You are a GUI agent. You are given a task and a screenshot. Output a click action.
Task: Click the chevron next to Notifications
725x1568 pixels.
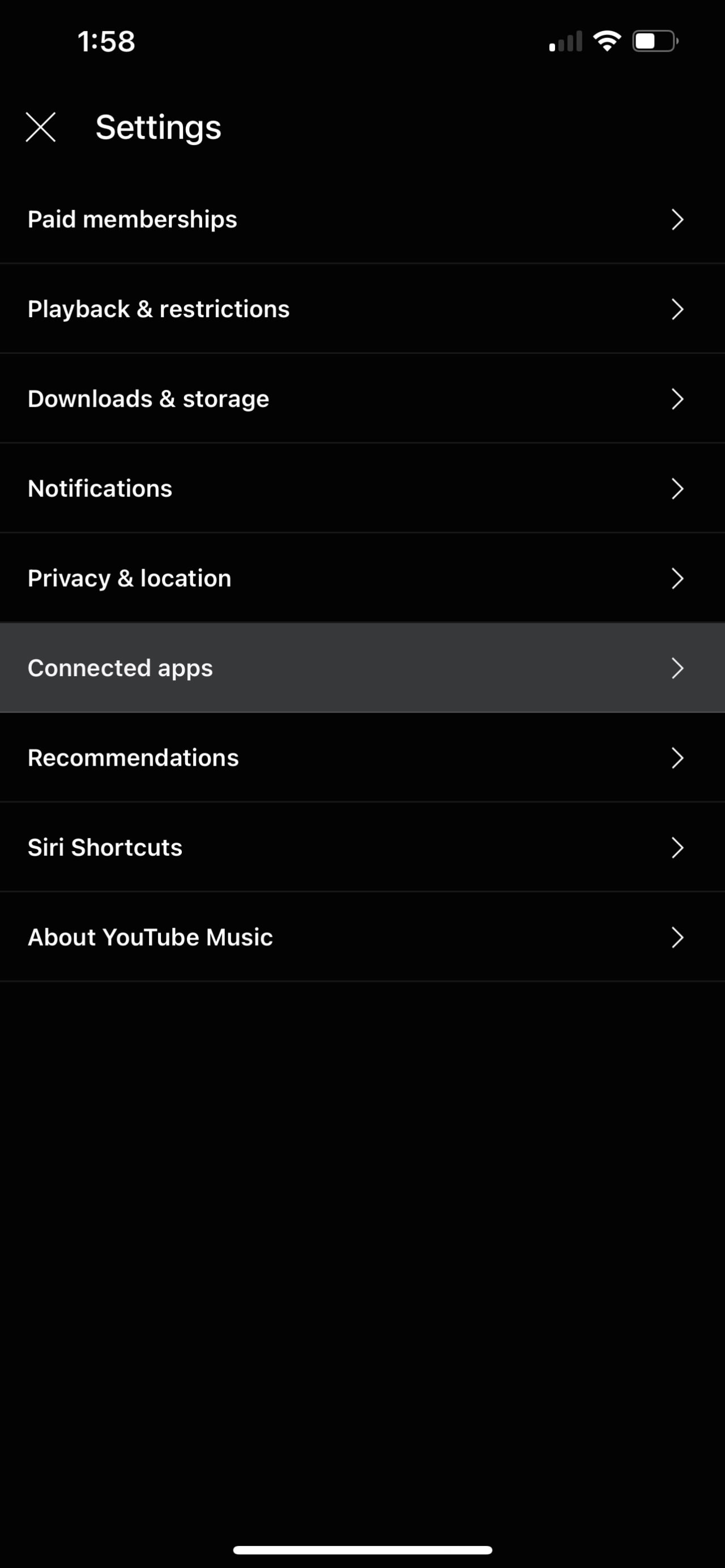tap(677, 489)
